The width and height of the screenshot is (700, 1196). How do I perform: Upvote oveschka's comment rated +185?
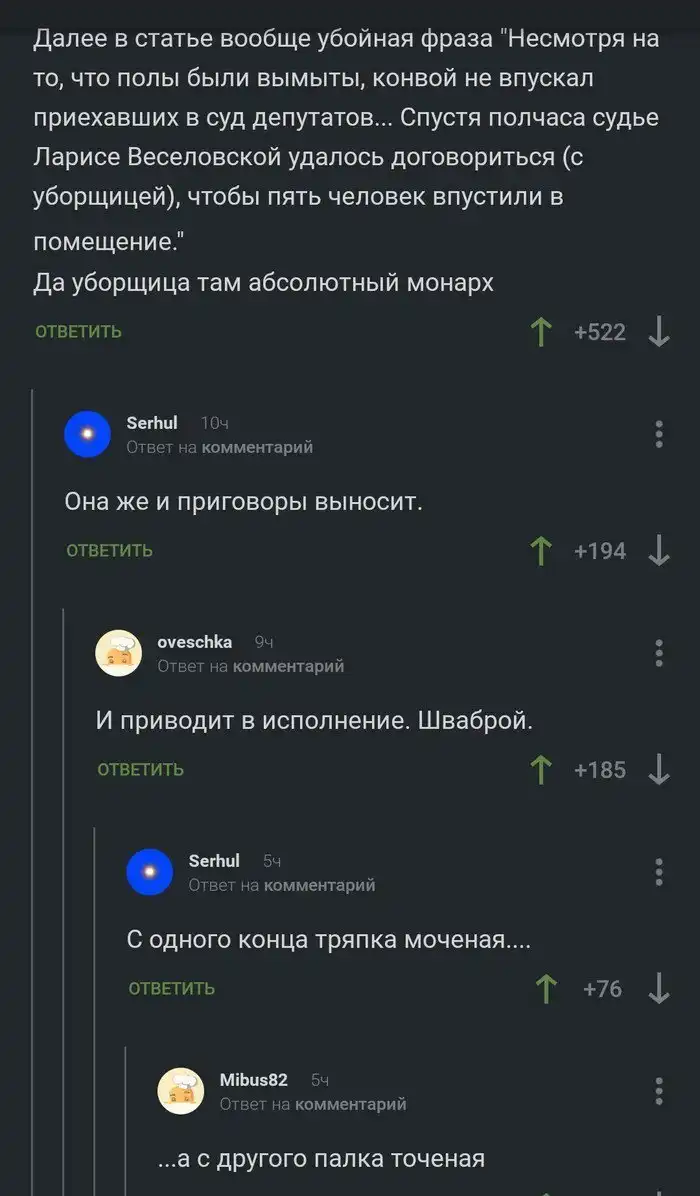pyautogui.click(x=540, y=770)
